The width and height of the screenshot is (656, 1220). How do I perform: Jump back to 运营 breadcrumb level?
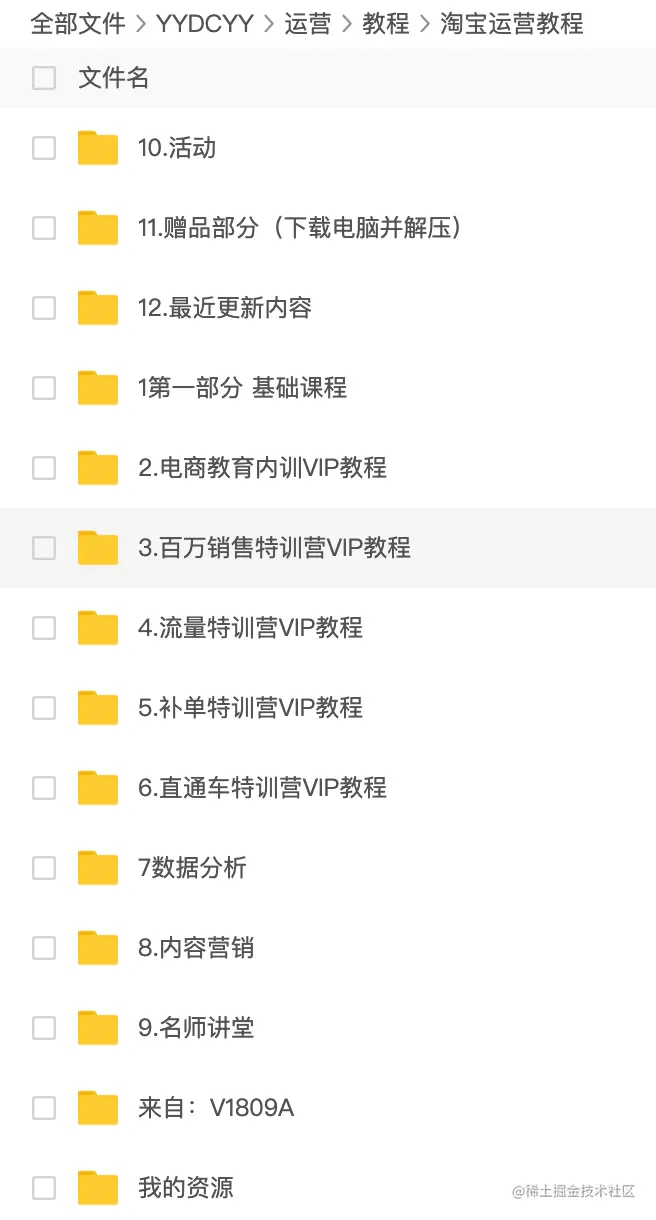coord(307,24)
